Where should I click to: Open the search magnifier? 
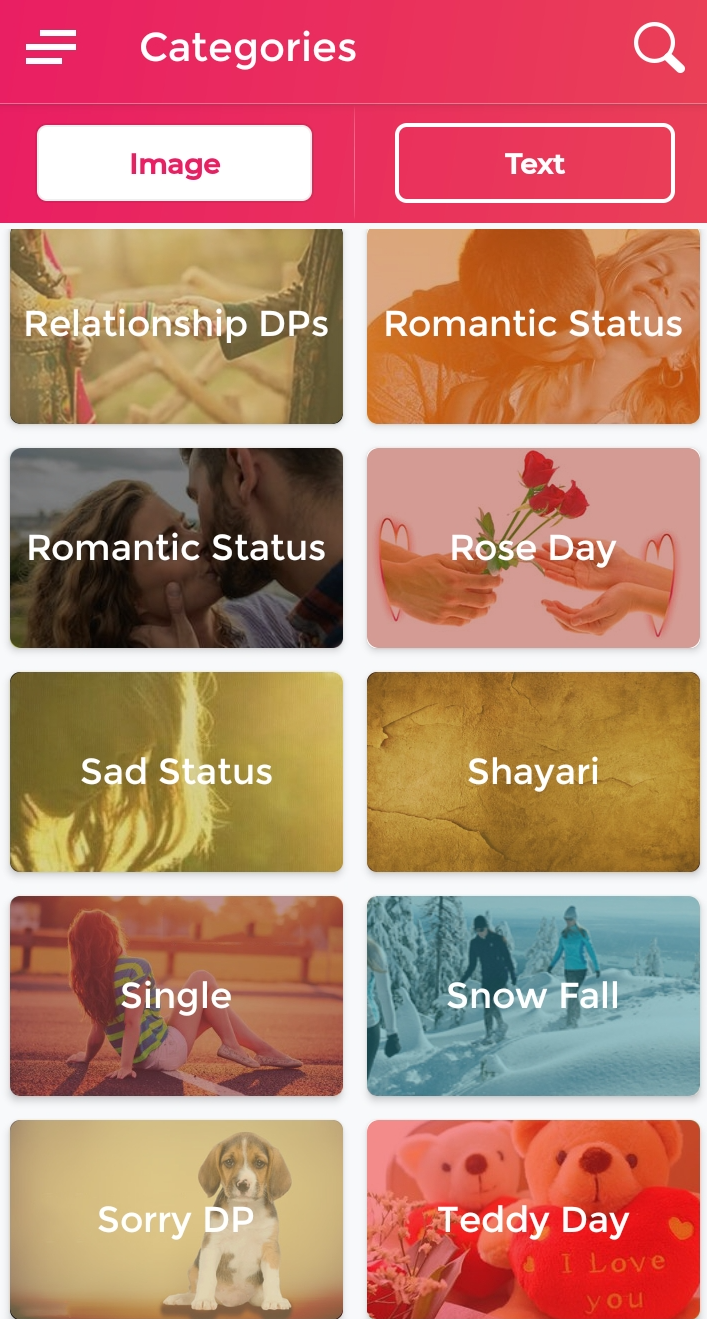click(659, 47)
